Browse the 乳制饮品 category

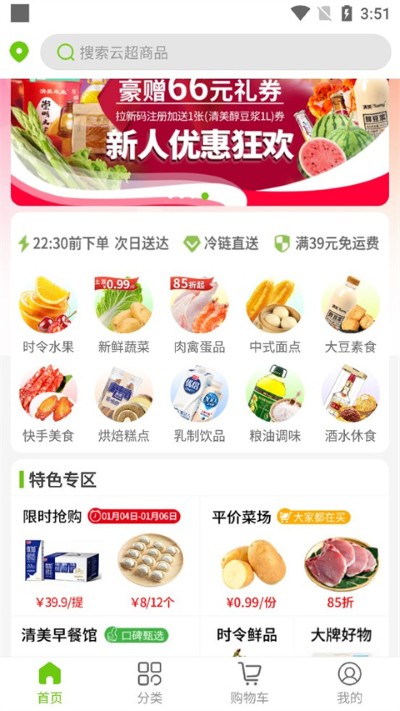click(x=200, y=404)
